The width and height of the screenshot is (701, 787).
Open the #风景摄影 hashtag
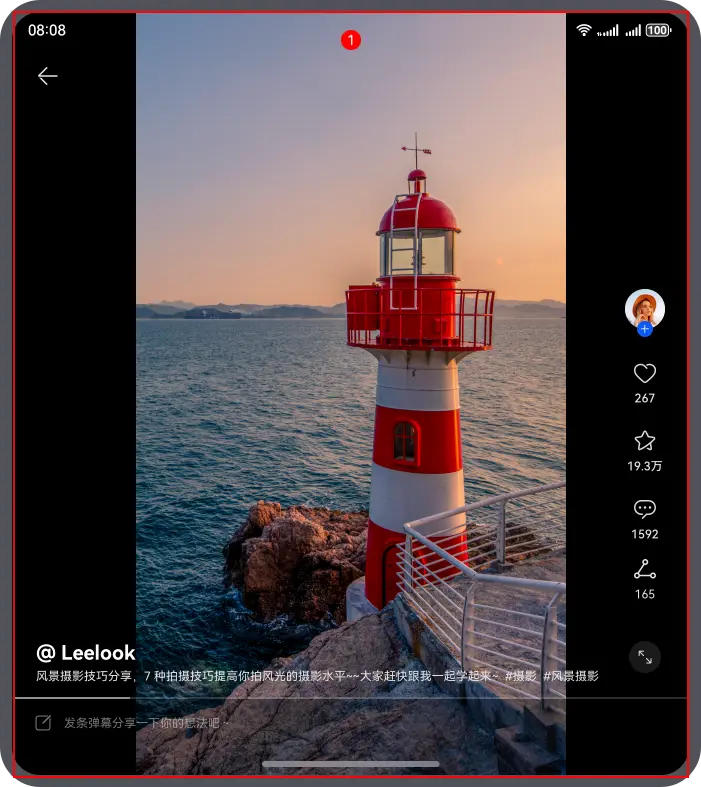coord(571,676)
